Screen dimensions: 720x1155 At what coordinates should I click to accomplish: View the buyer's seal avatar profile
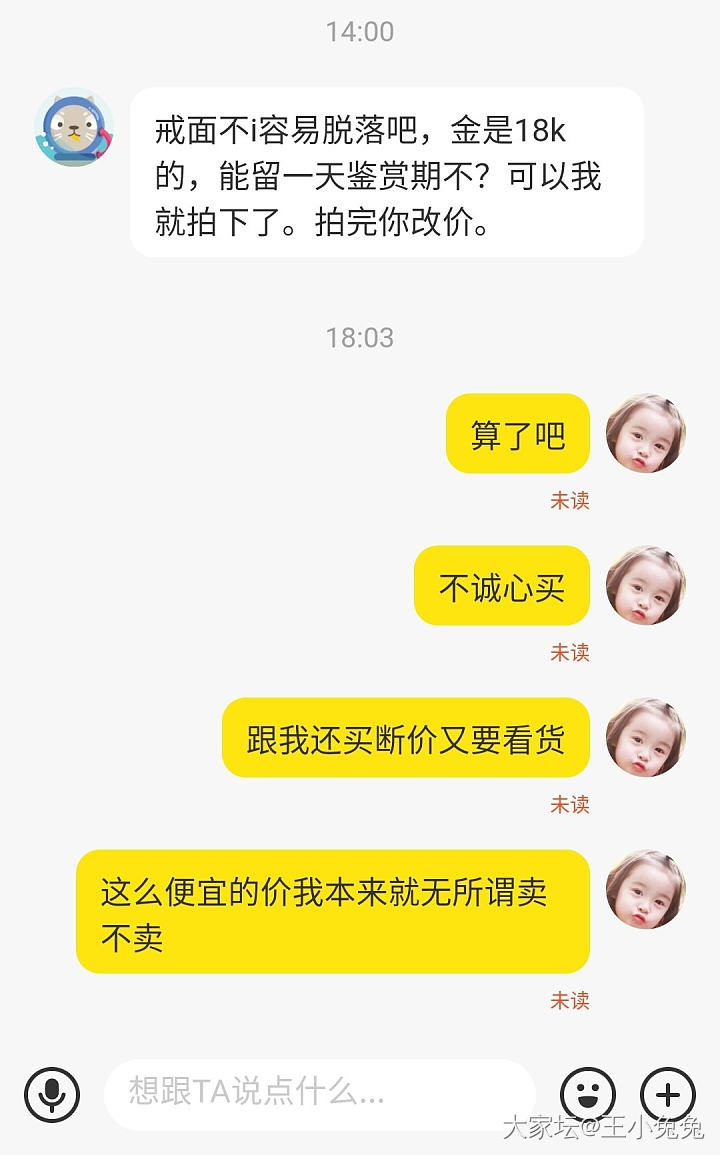click(x=74, y=128)
